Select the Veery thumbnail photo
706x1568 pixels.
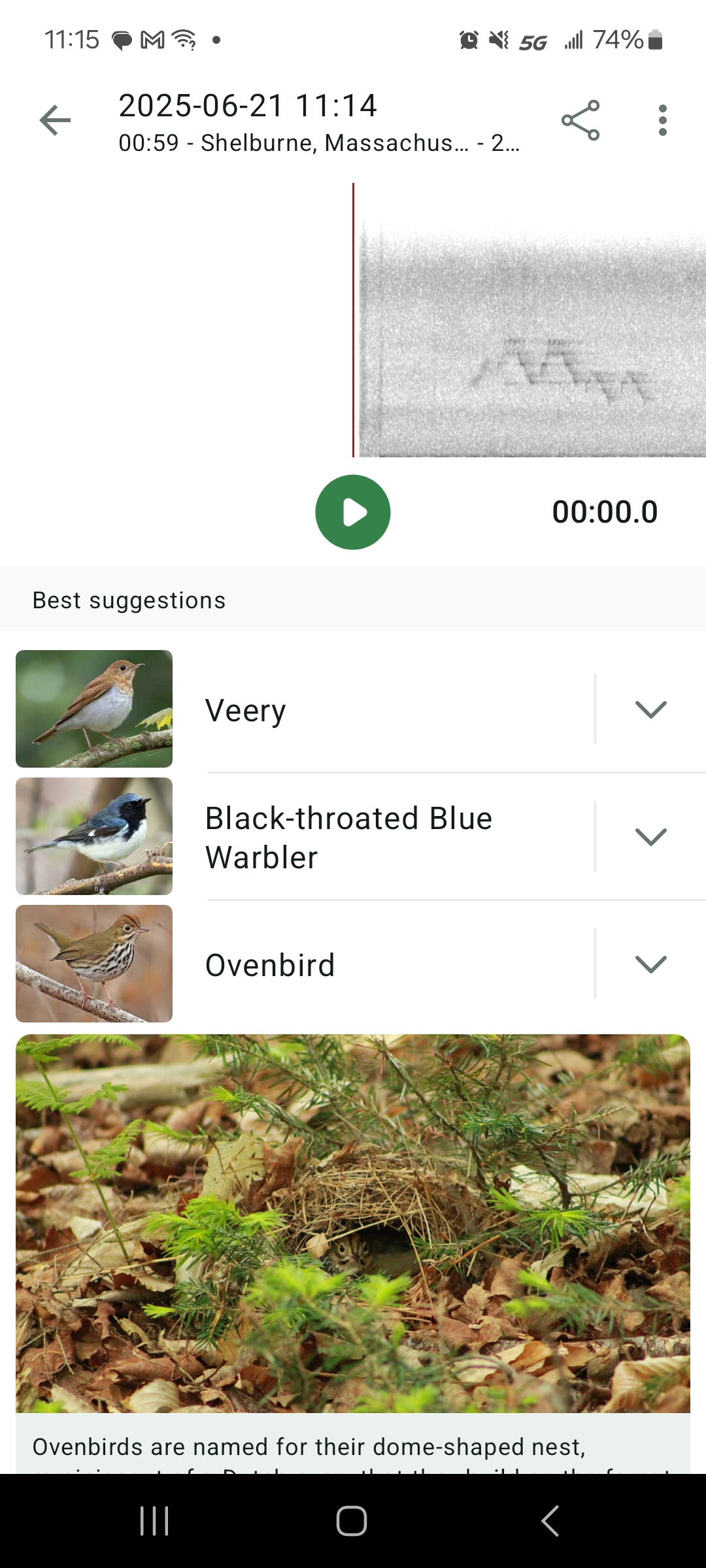[93, 708]
